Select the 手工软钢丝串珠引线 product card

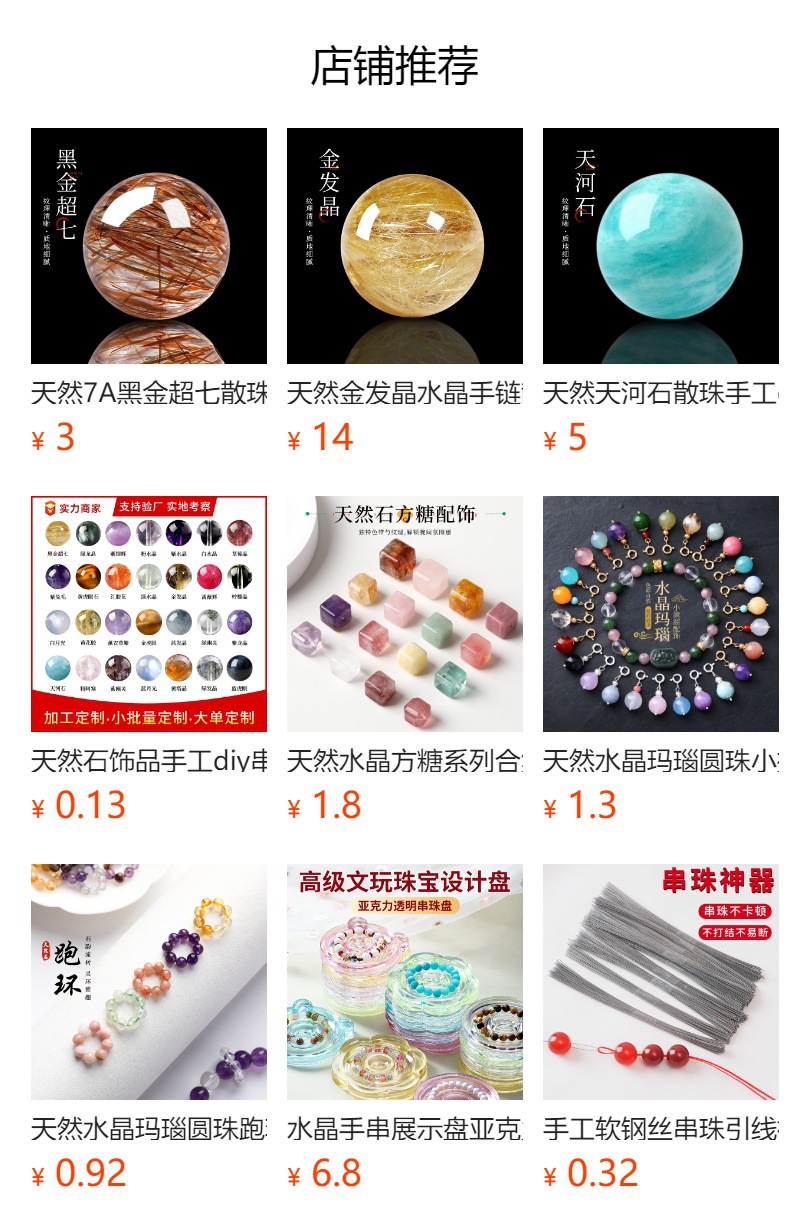(x=661, y=1028)
